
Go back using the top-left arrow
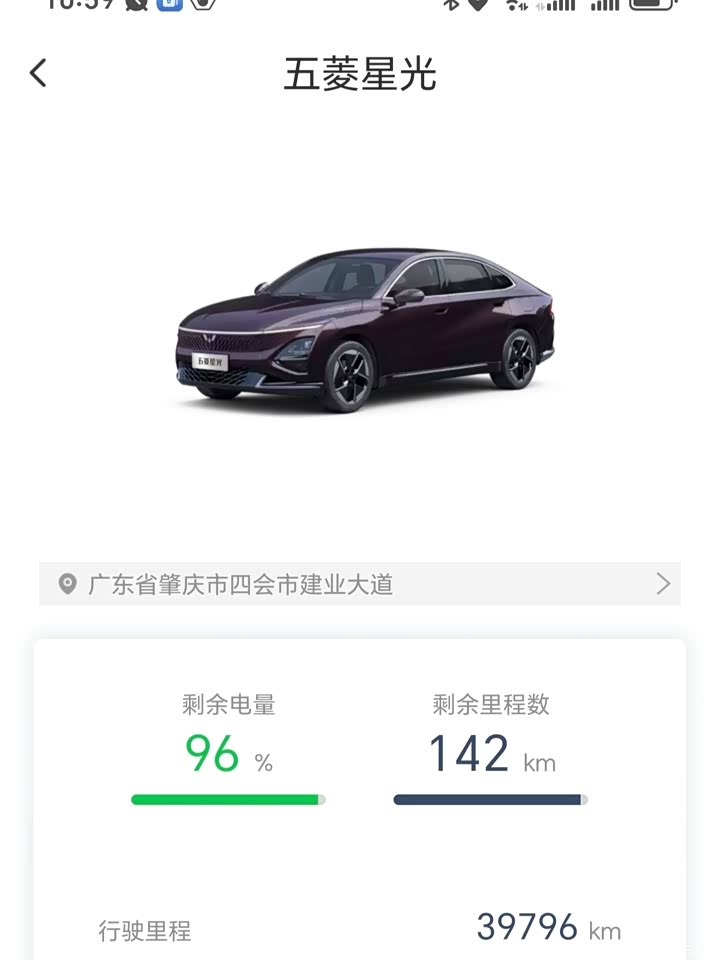pyautogui.click(x=38, y=73)
